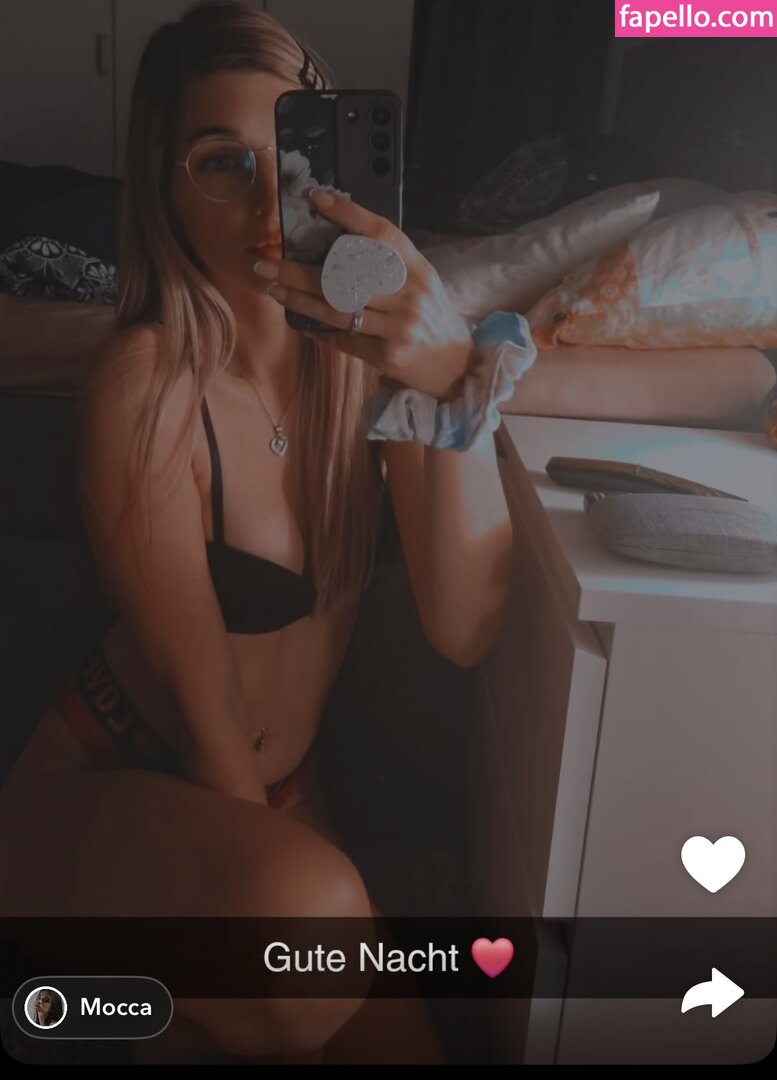Open Mocca's profile chip
The image size is (777, 1080).
92,1007
